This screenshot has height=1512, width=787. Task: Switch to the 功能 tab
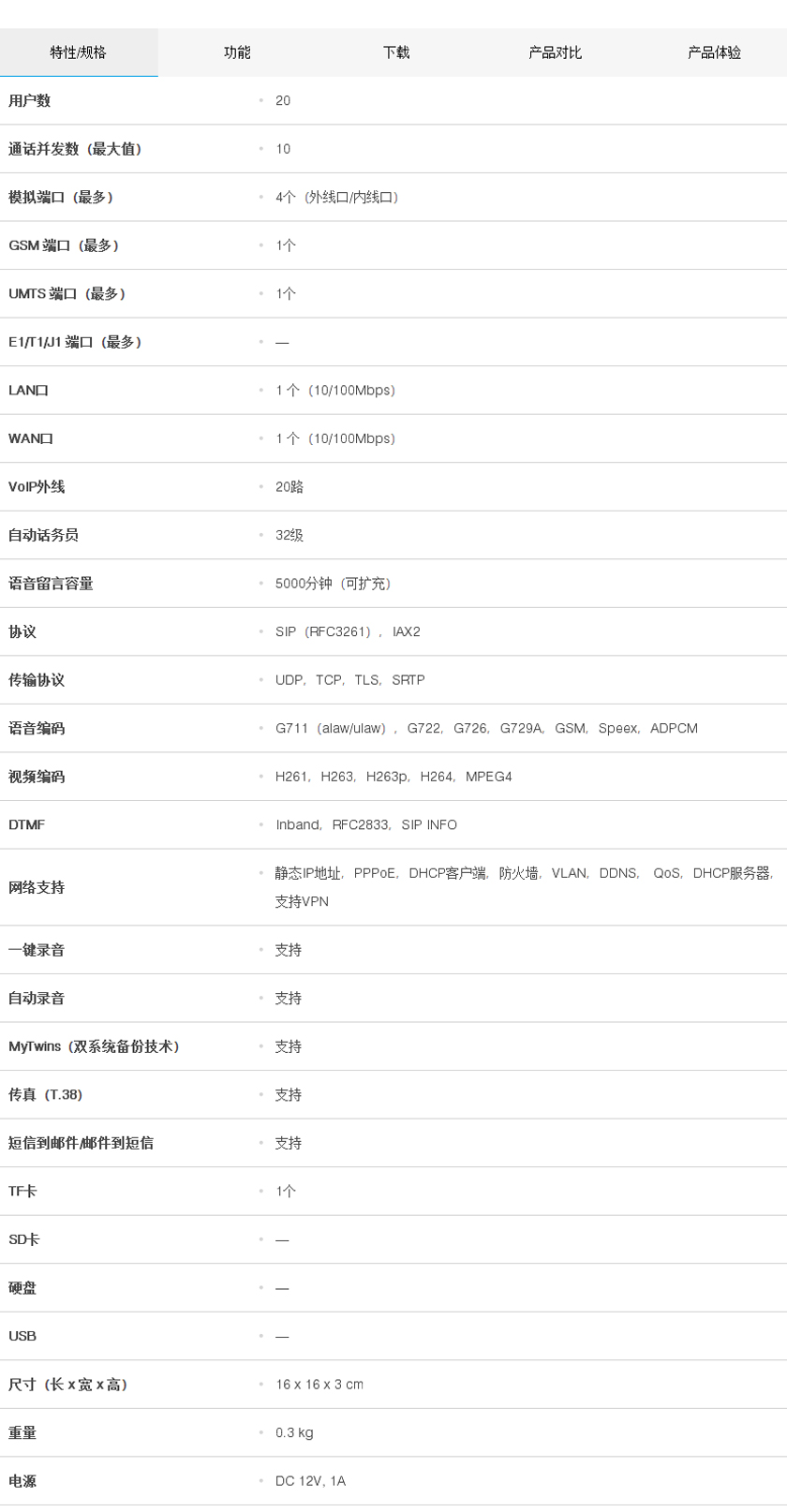(237, 52)
